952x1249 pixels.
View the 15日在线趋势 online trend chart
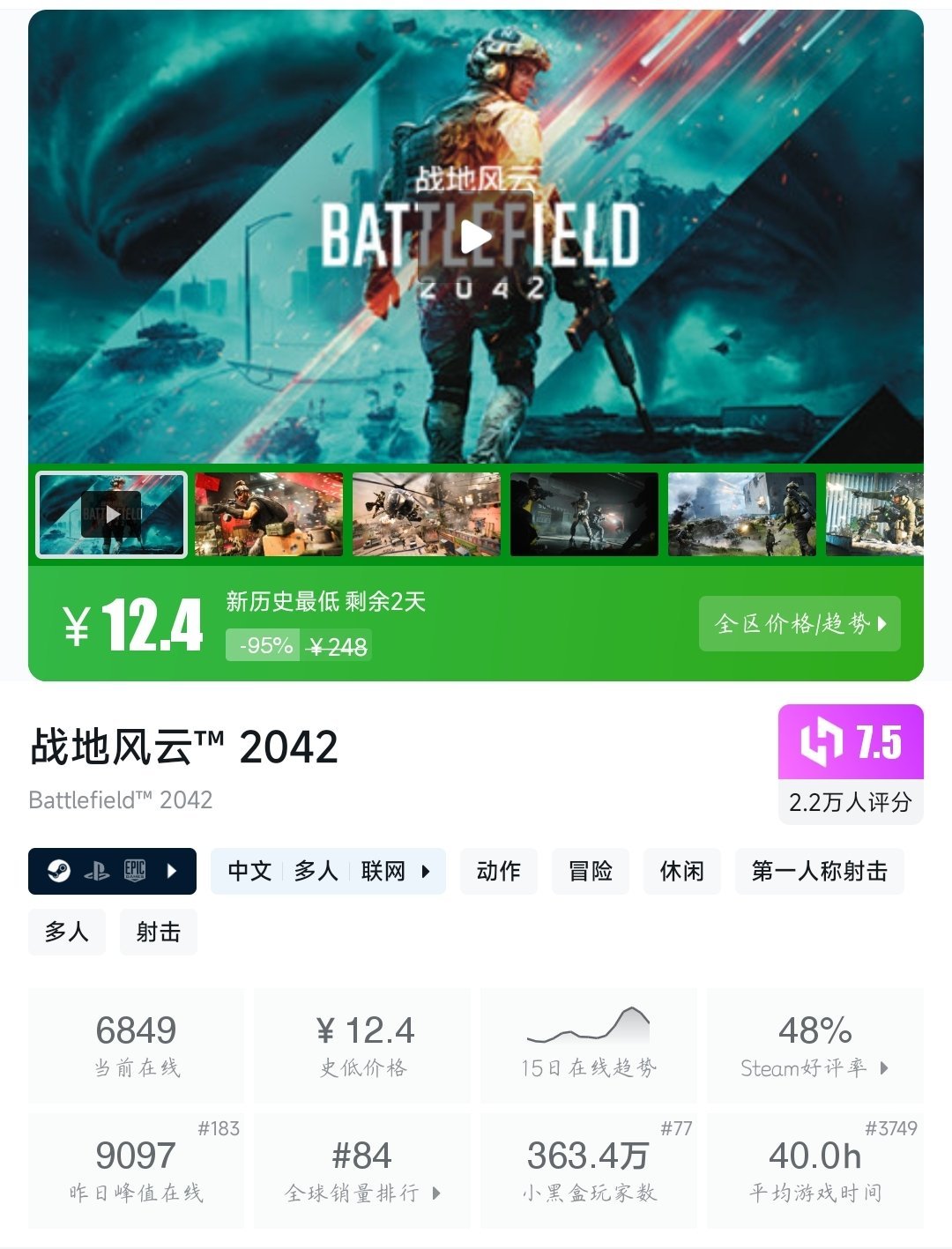pyautogui.click(x=588, y=1045)
